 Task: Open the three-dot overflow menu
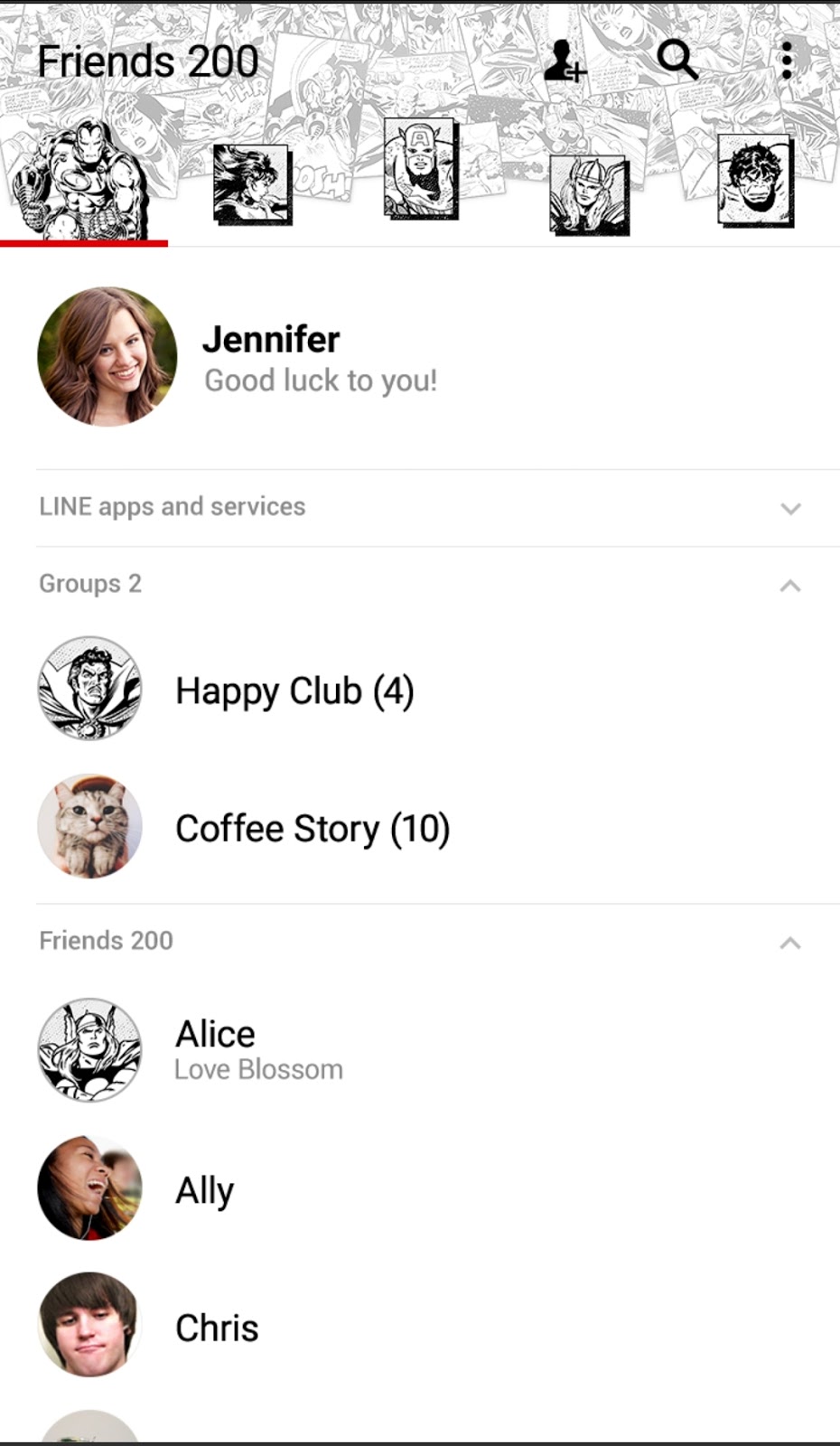coord(787,61)
